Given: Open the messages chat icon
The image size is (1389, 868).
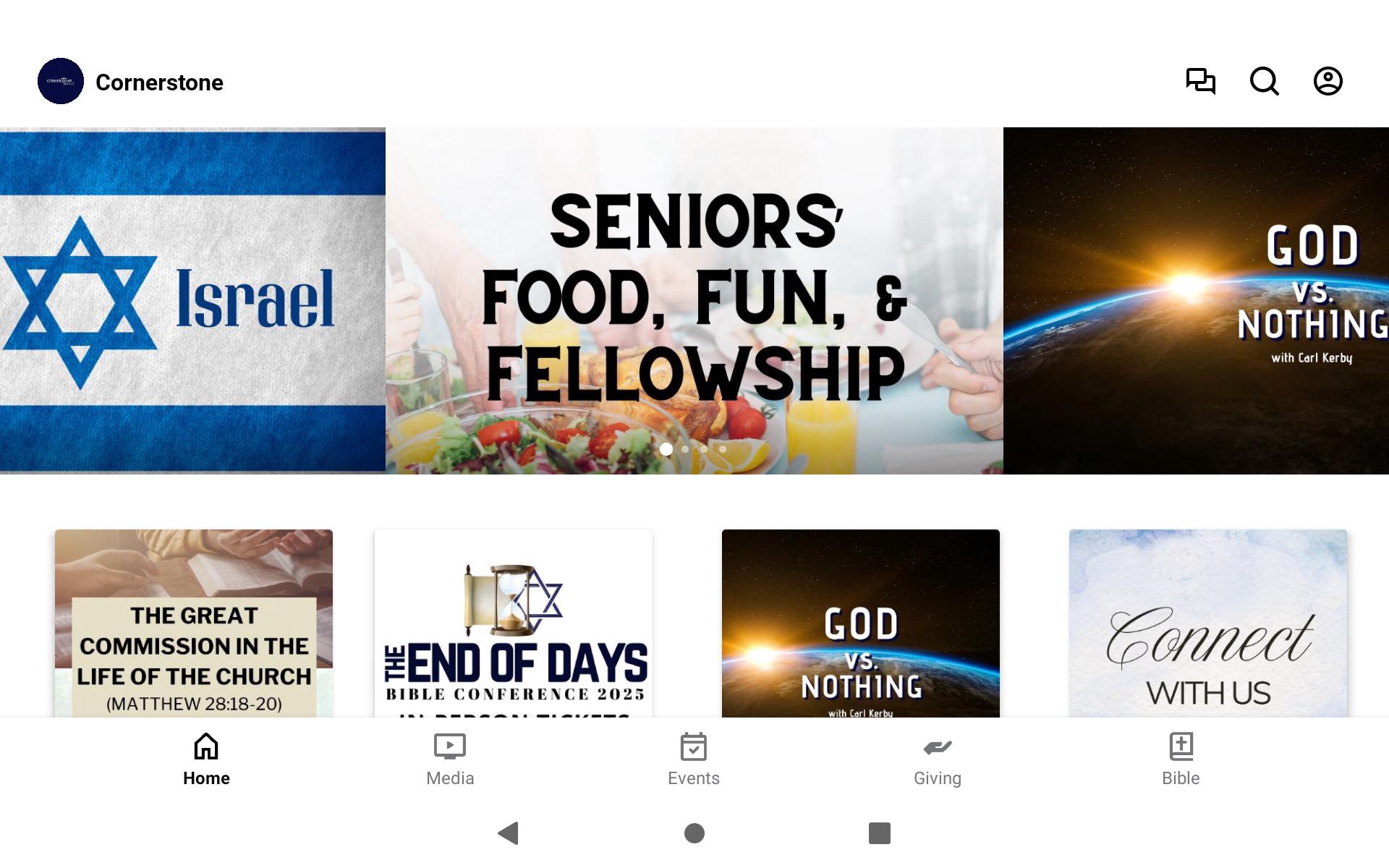Looking at the screenshot, I should (1200, 81).
